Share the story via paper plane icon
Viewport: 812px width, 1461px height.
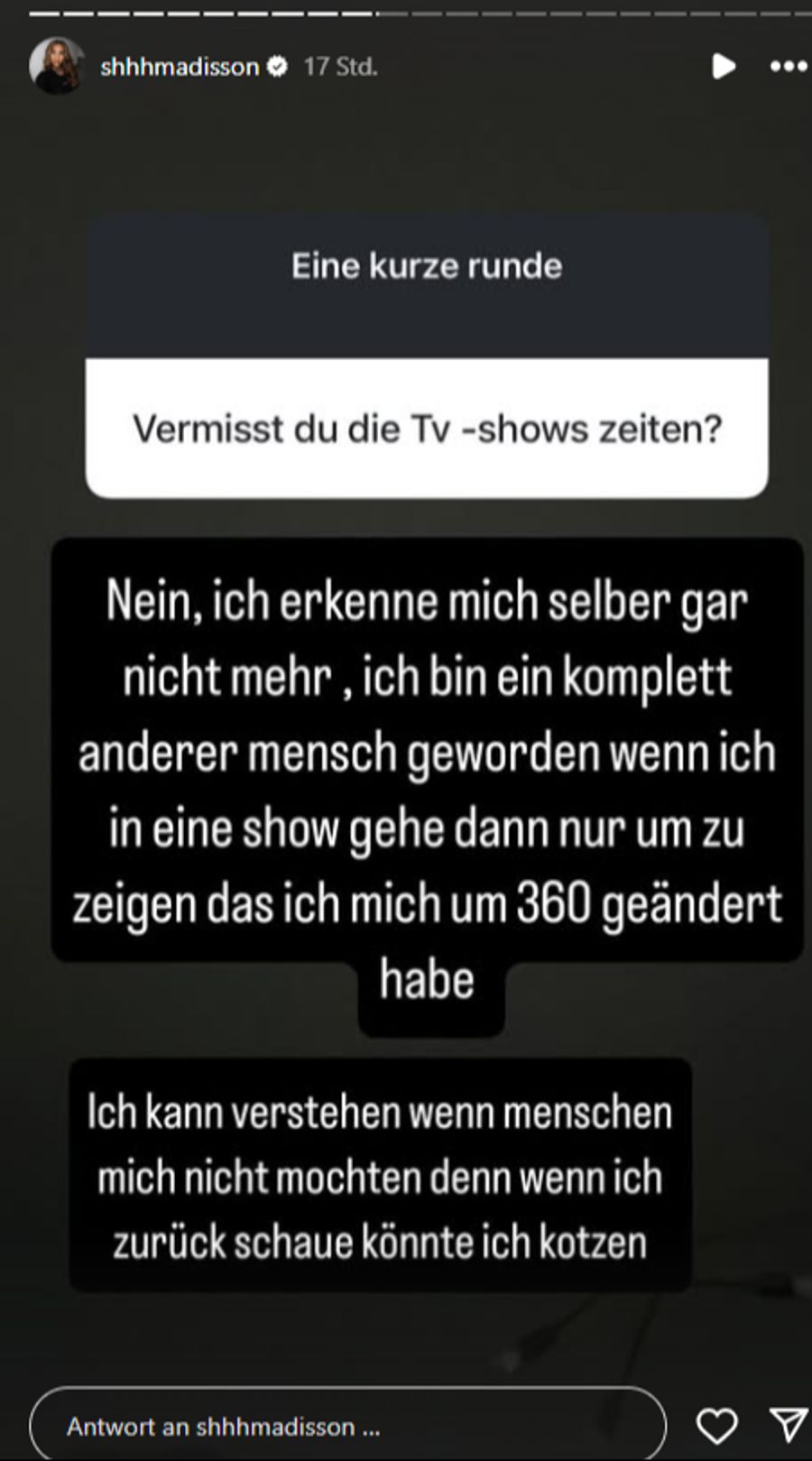(789, 1425)
